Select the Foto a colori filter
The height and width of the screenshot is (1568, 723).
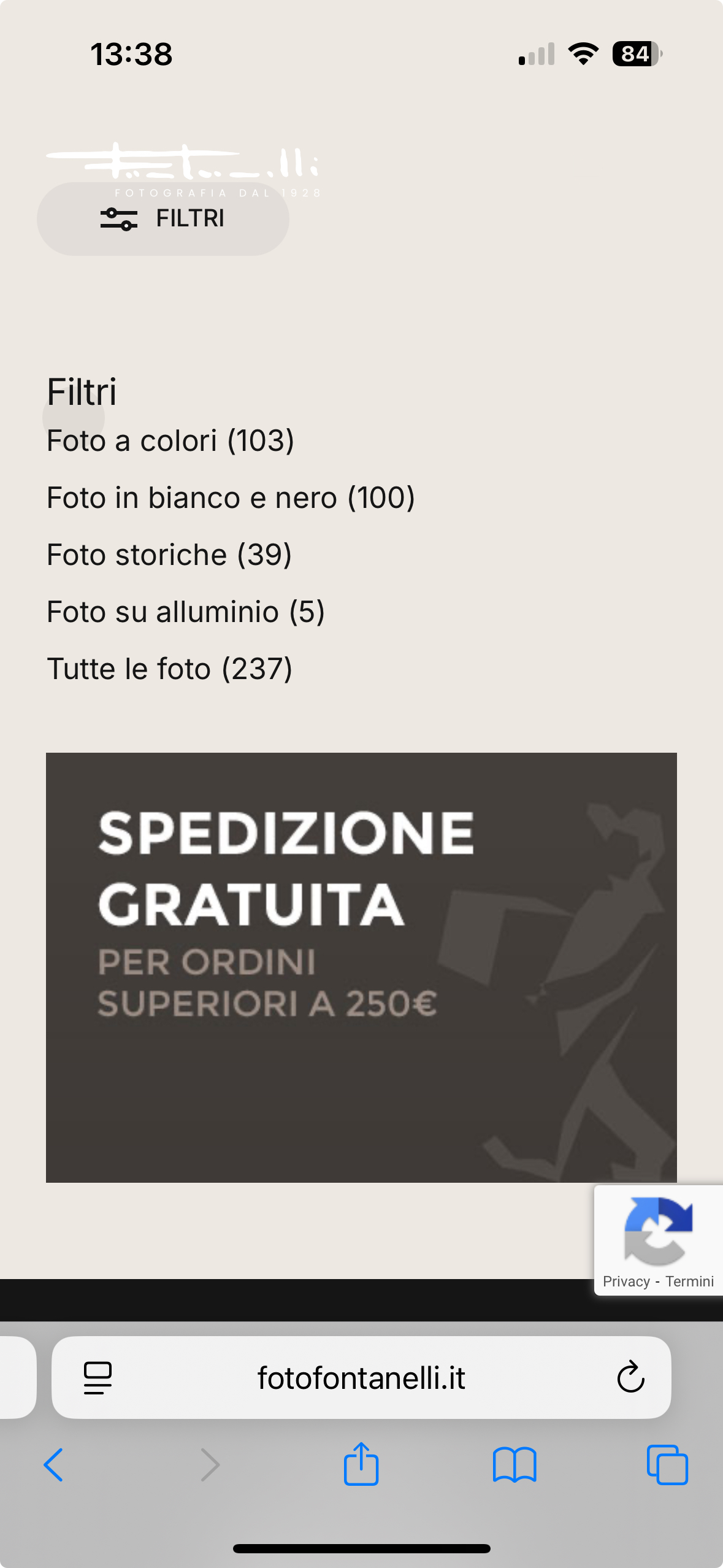pyautogui.click(x=170, y=440)
